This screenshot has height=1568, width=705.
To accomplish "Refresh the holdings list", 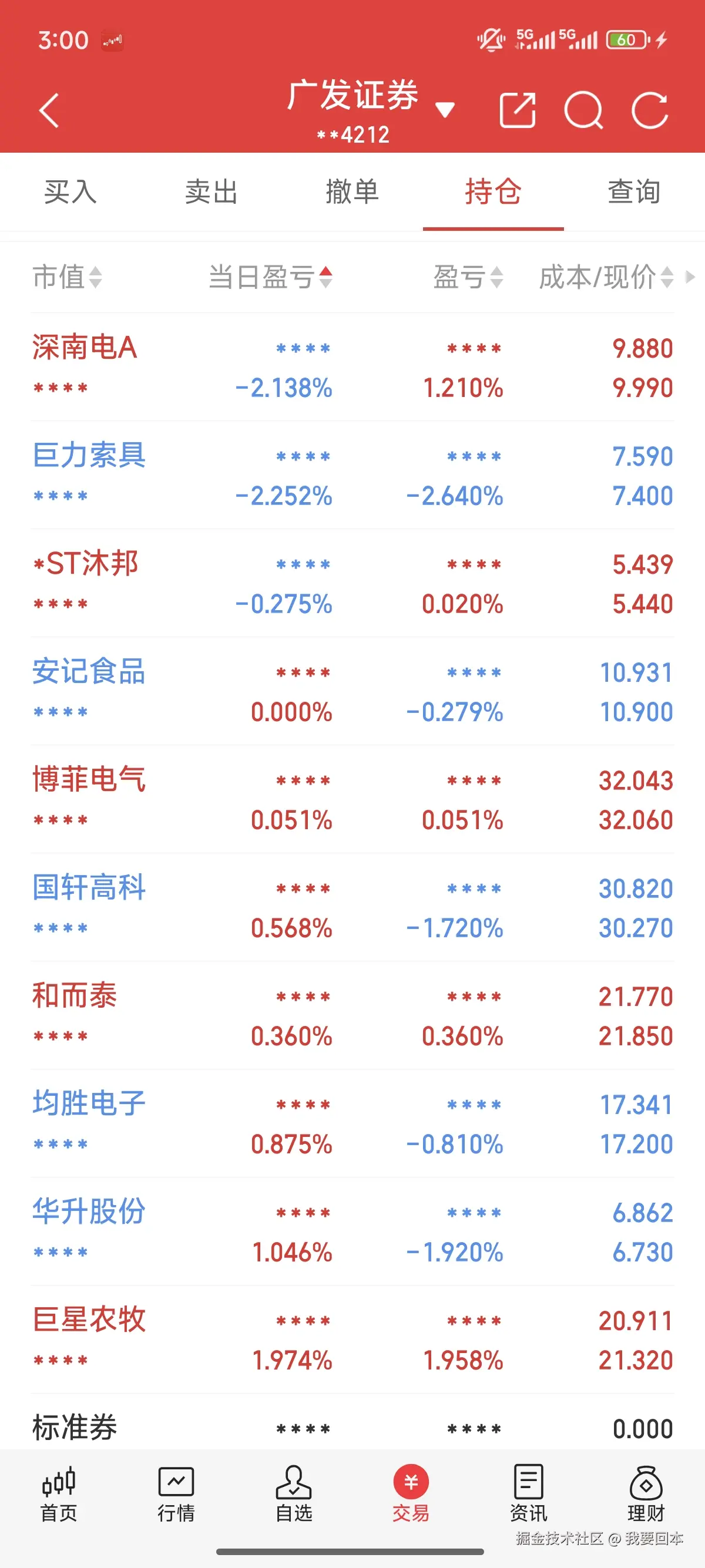I will 650,111.
